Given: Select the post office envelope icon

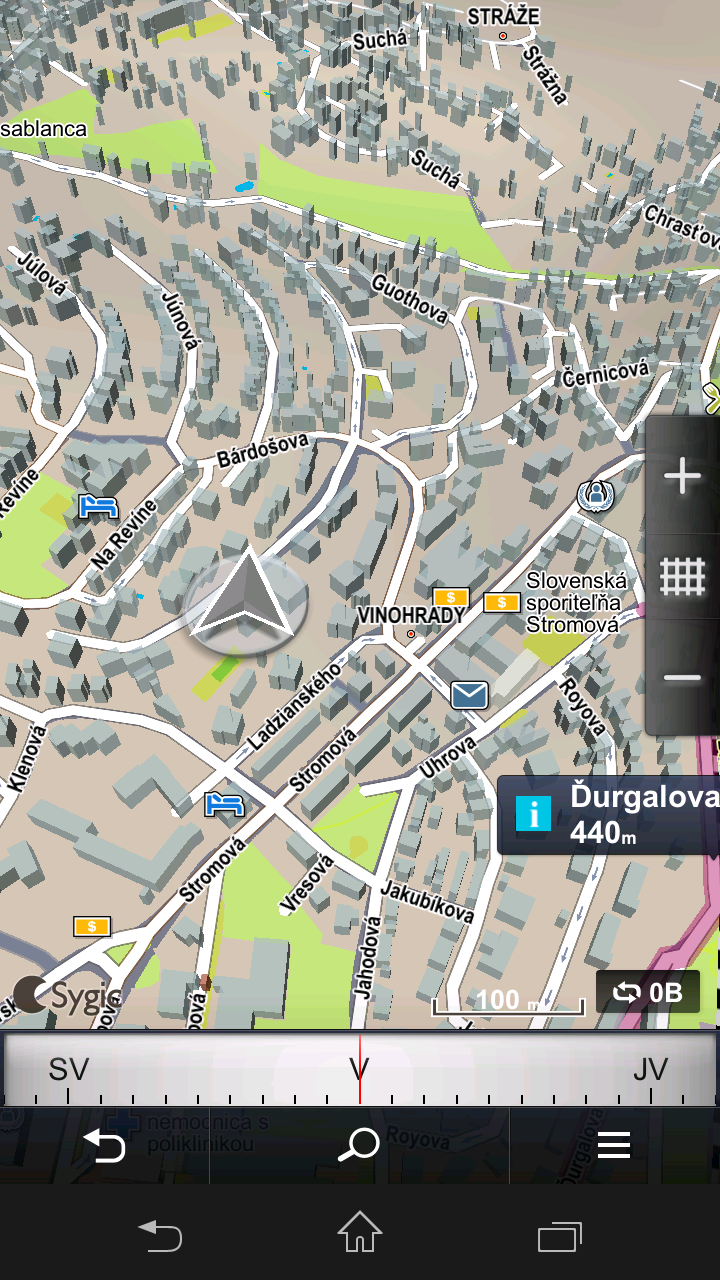Looking at the screenshot, I should click(469, 694).
